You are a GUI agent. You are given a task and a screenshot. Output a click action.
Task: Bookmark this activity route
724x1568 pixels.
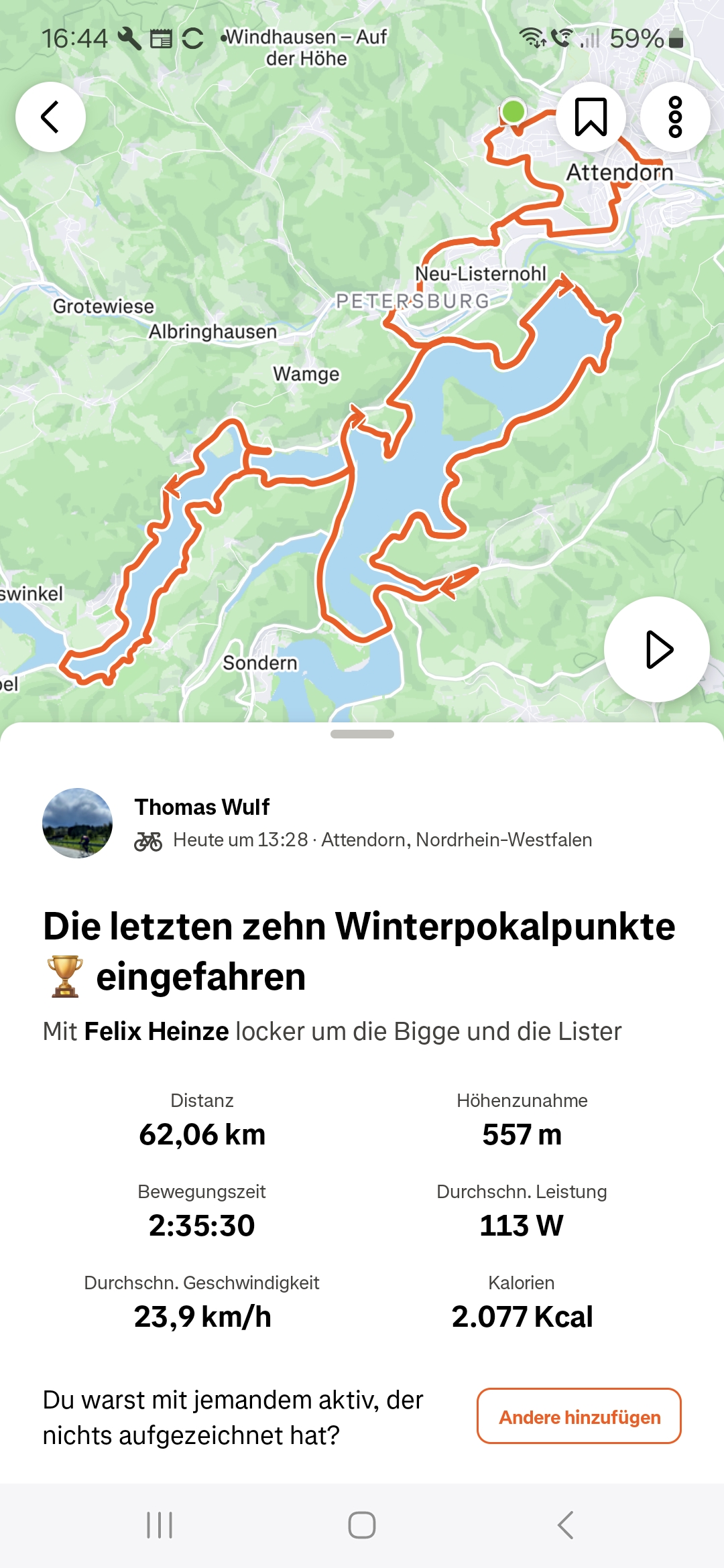(x=591, y=117)
